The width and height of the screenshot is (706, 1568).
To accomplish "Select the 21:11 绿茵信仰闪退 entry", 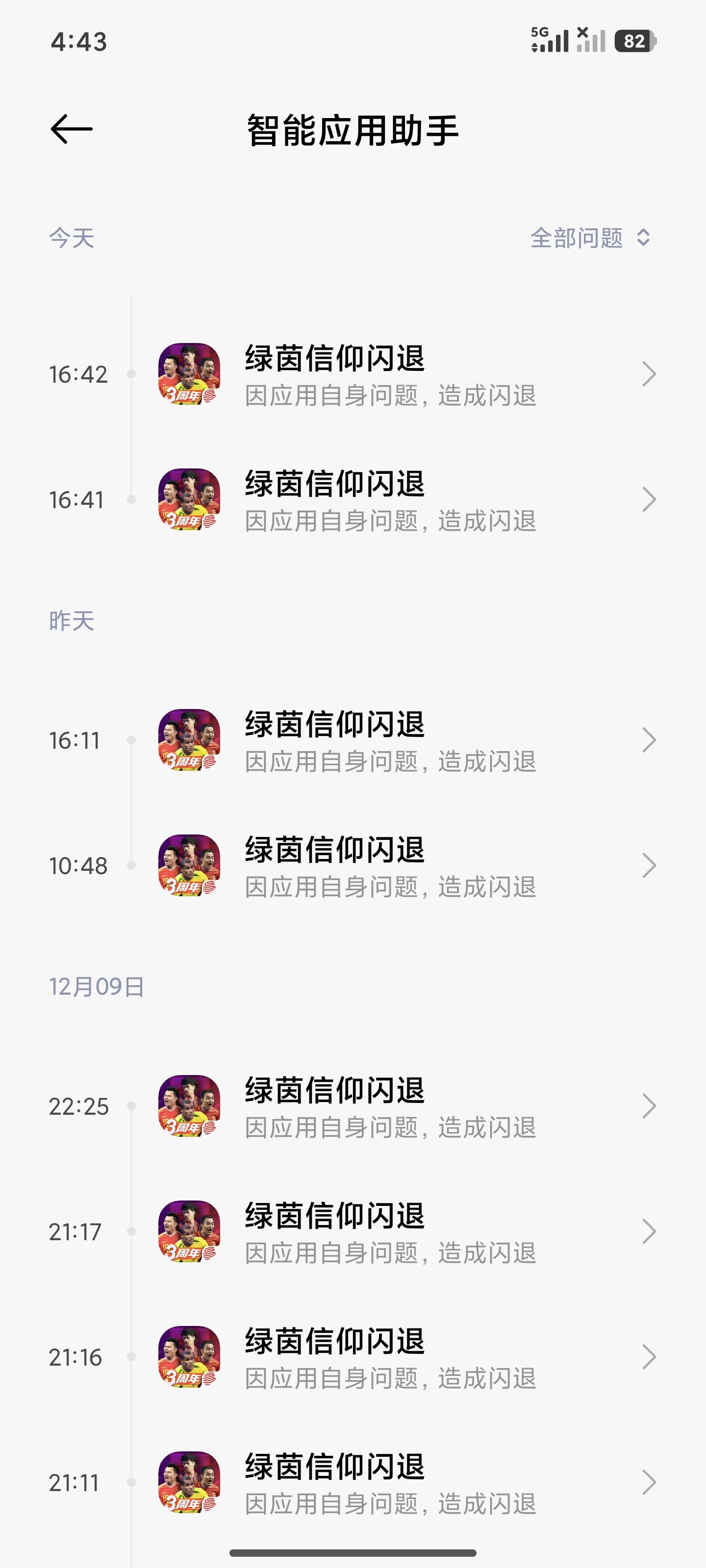I will point(390,1482).
